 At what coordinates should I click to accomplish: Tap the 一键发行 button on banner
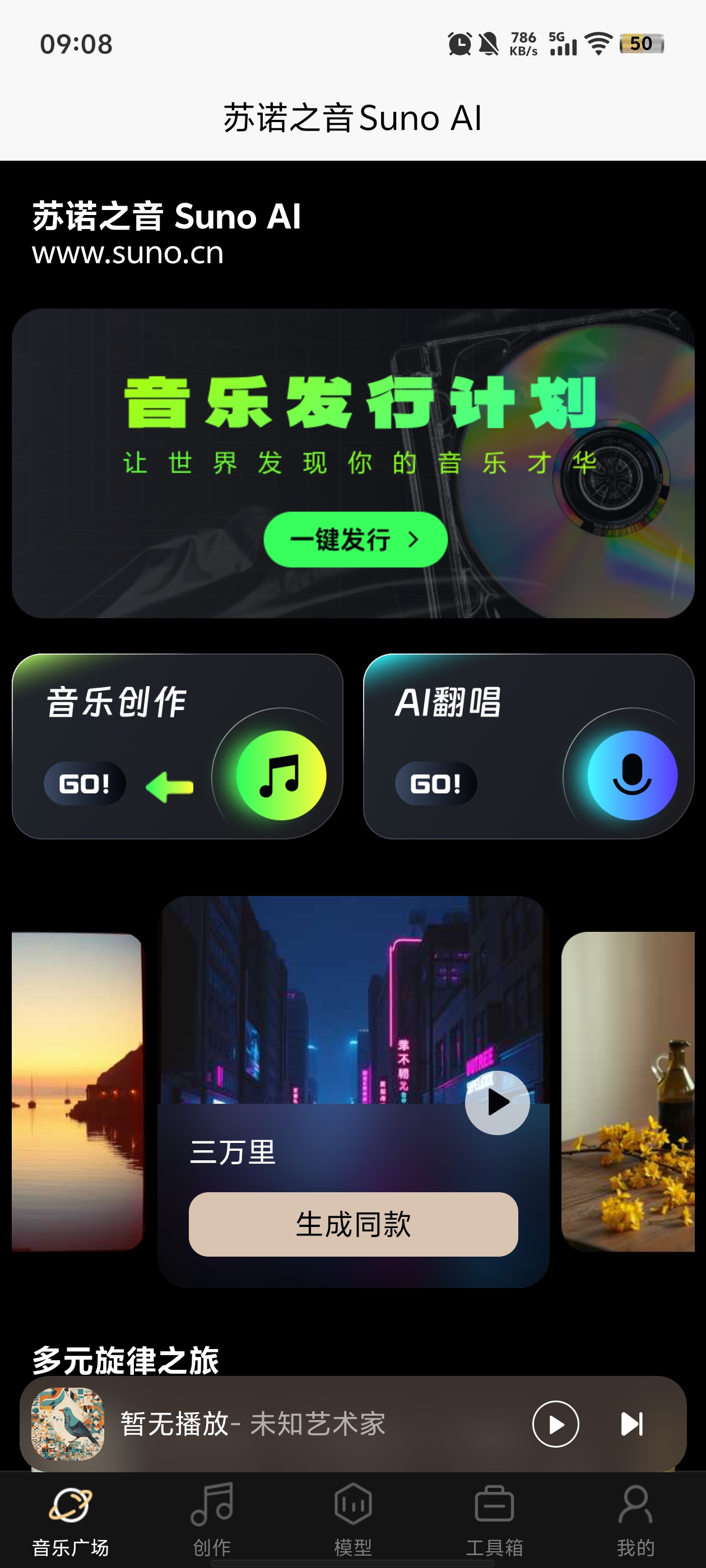[x=355, y=539]
